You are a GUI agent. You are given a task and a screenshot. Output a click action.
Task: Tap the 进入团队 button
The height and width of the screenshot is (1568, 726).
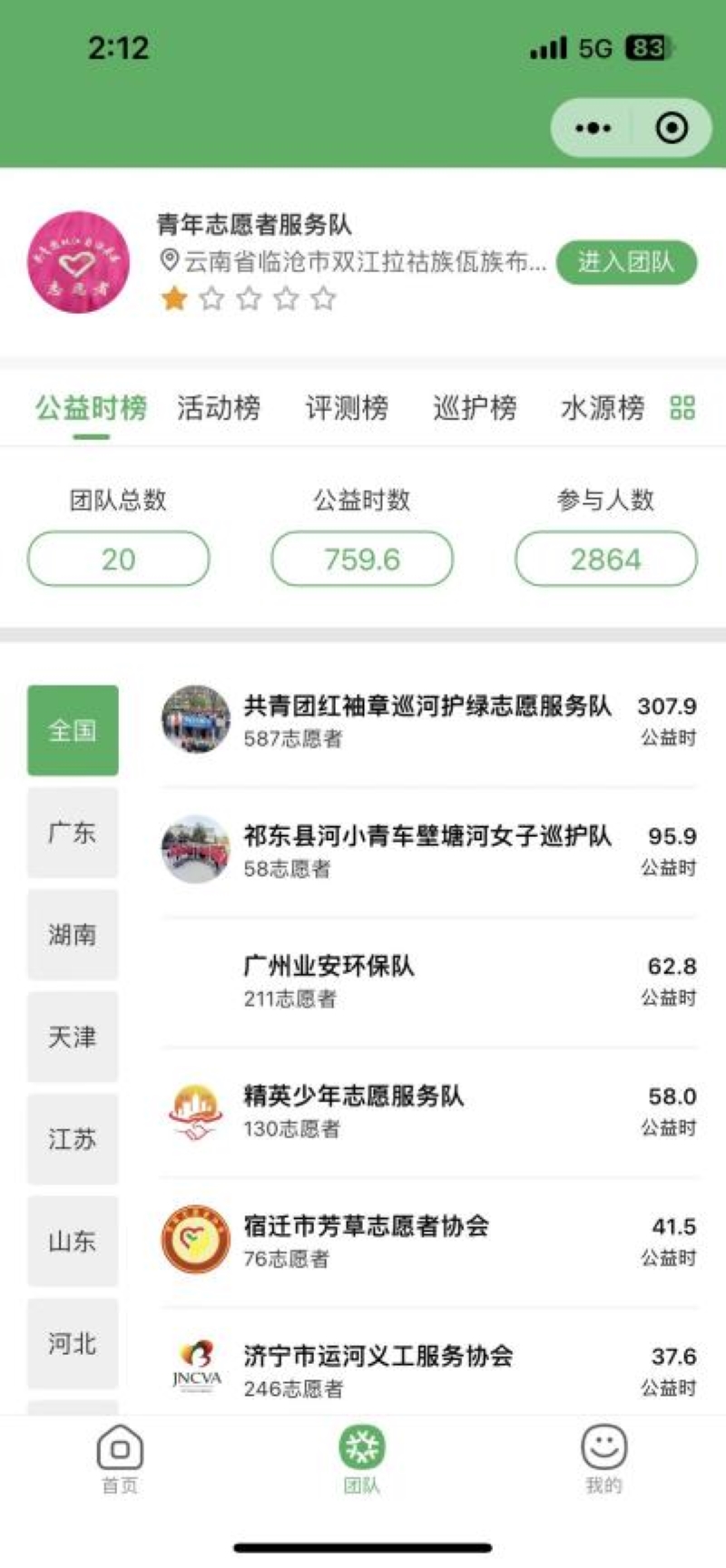(x=626, y=262)
